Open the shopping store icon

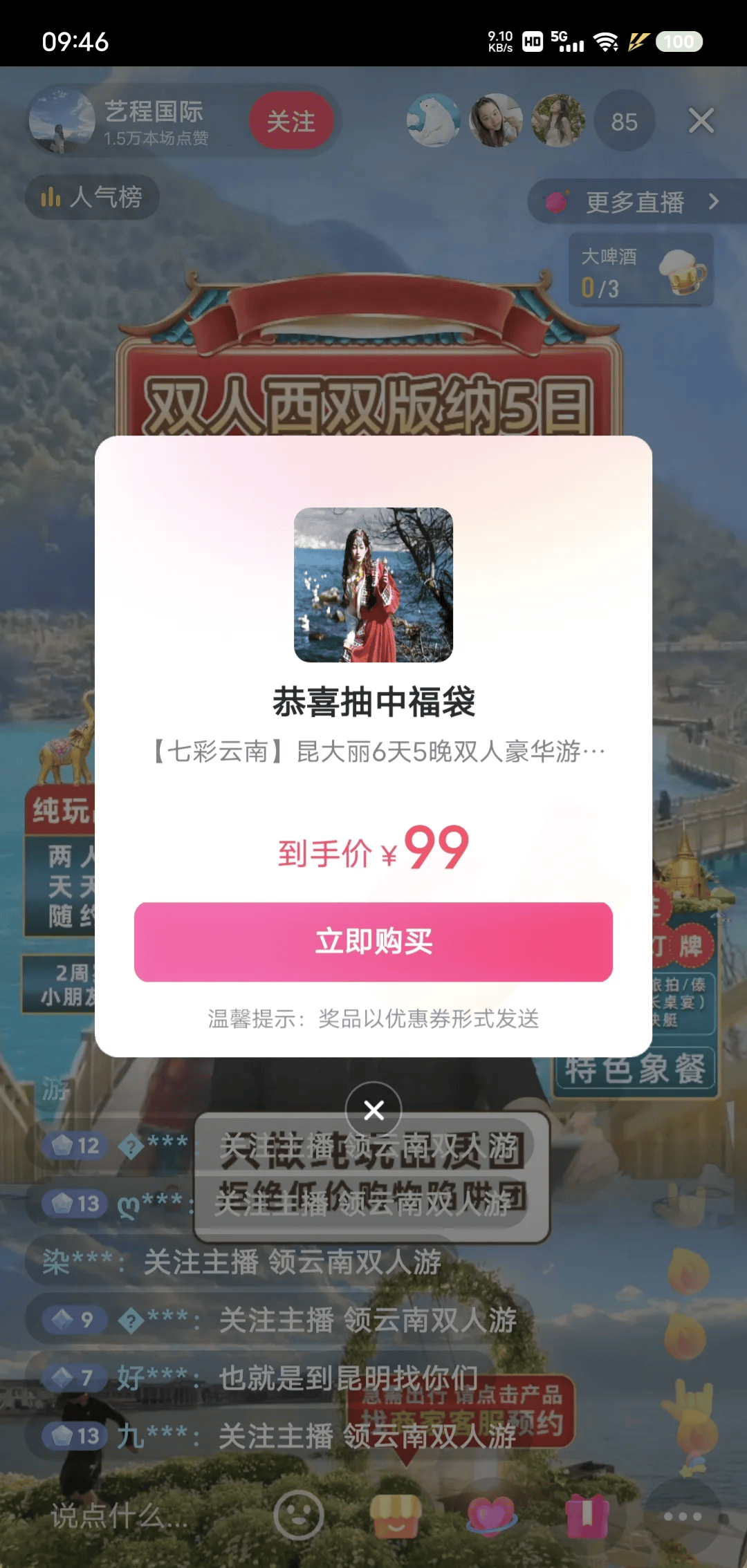[396, 1515]
